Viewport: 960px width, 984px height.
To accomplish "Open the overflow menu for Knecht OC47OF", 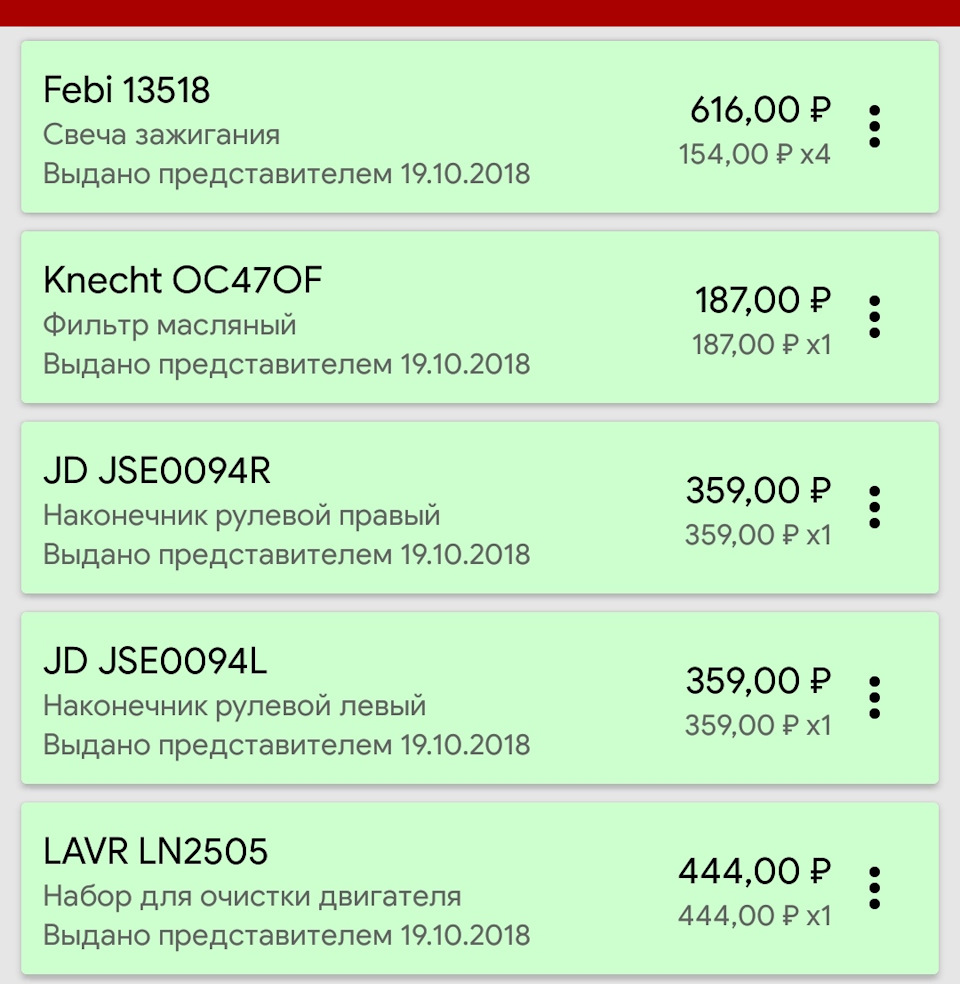I will click(x=874, y=317).
